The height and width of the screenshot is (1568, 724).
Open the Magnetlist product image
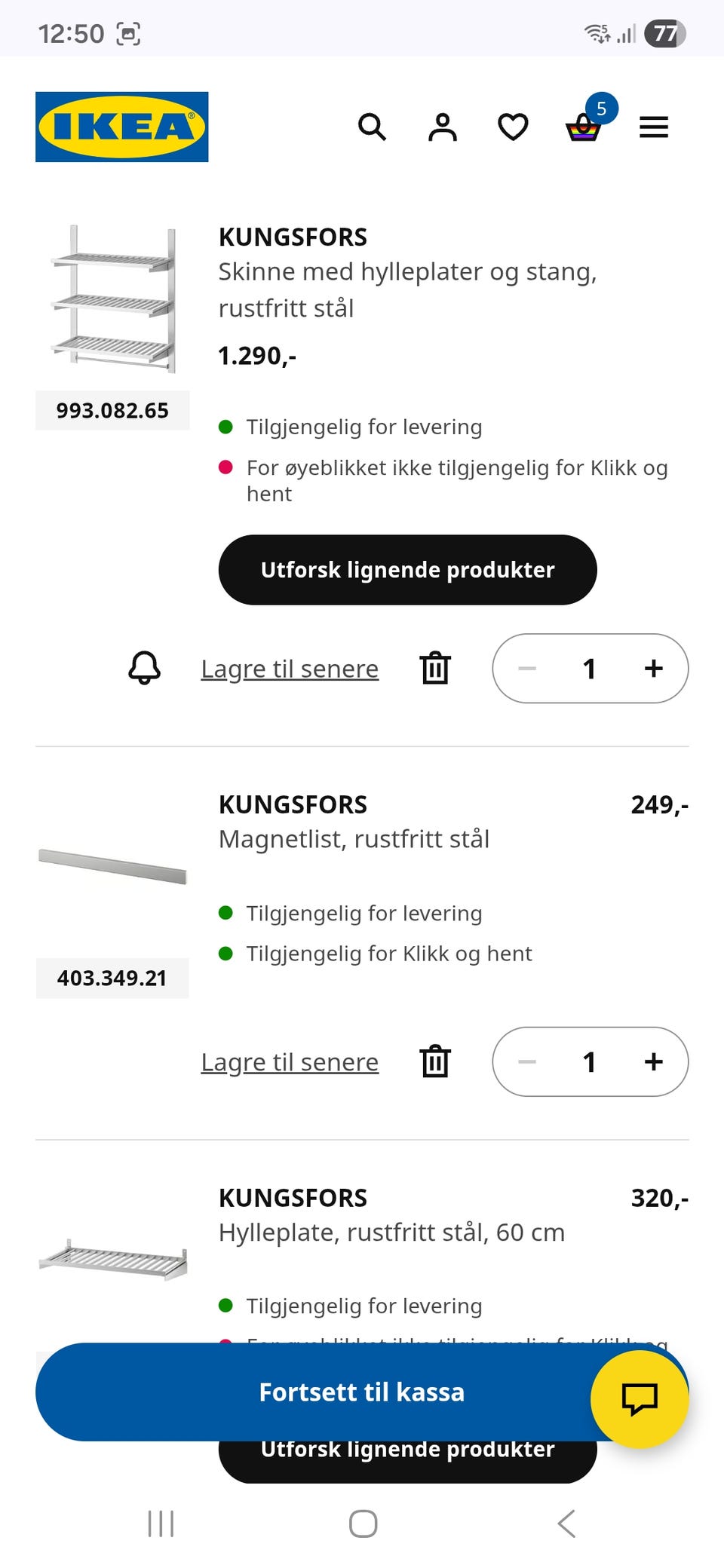coord(112,865)
